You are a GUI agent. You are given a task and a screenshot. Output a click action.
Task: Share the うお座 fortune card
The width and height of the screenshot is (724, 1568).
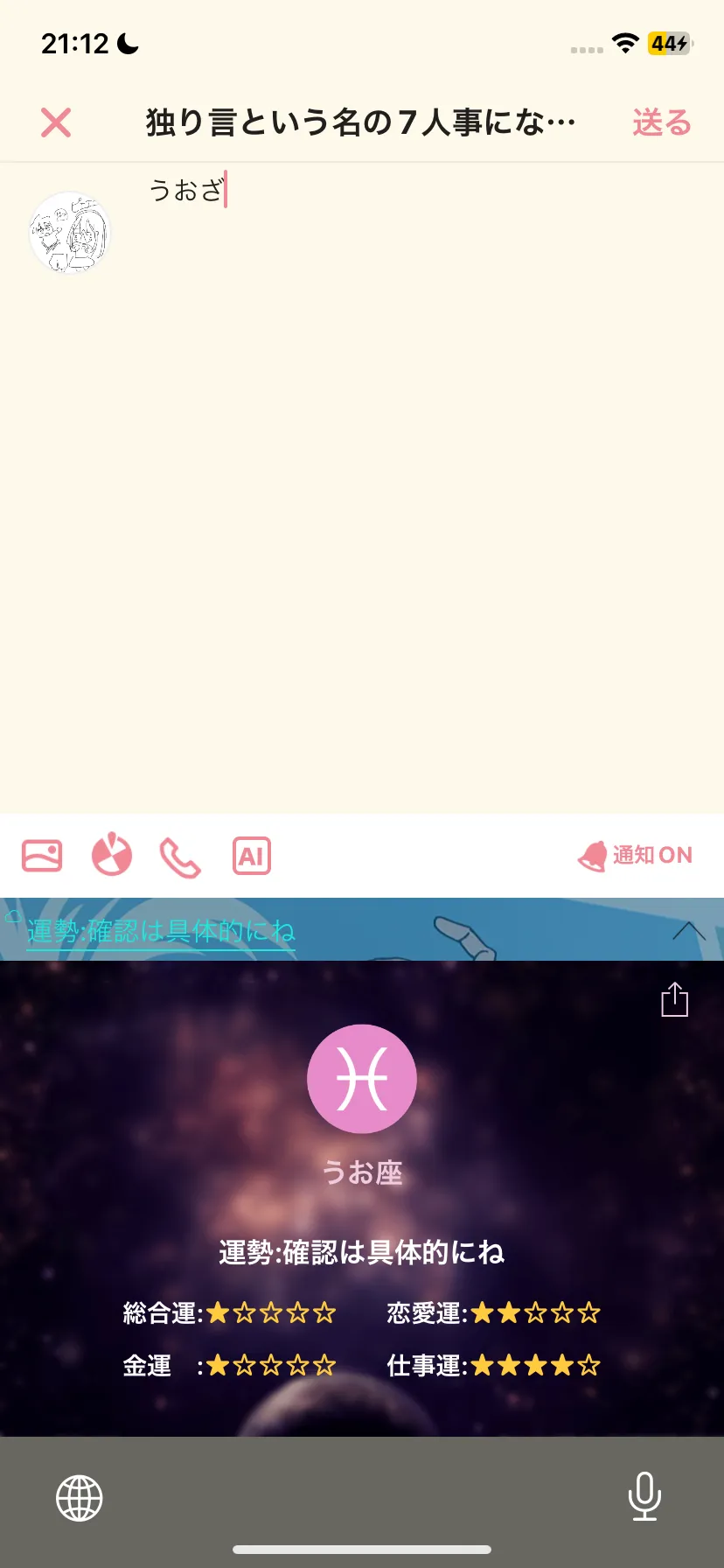(x=675, y=999)
